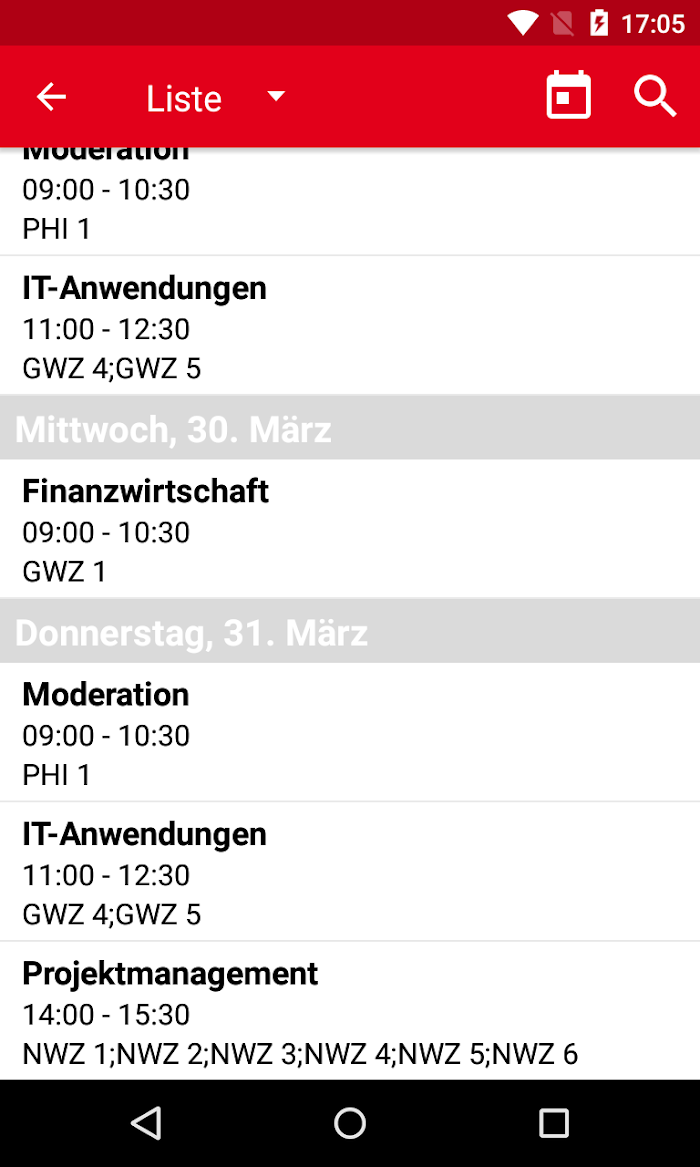
Task: Go back using the arrow icon
Action: tap(51, 97)
